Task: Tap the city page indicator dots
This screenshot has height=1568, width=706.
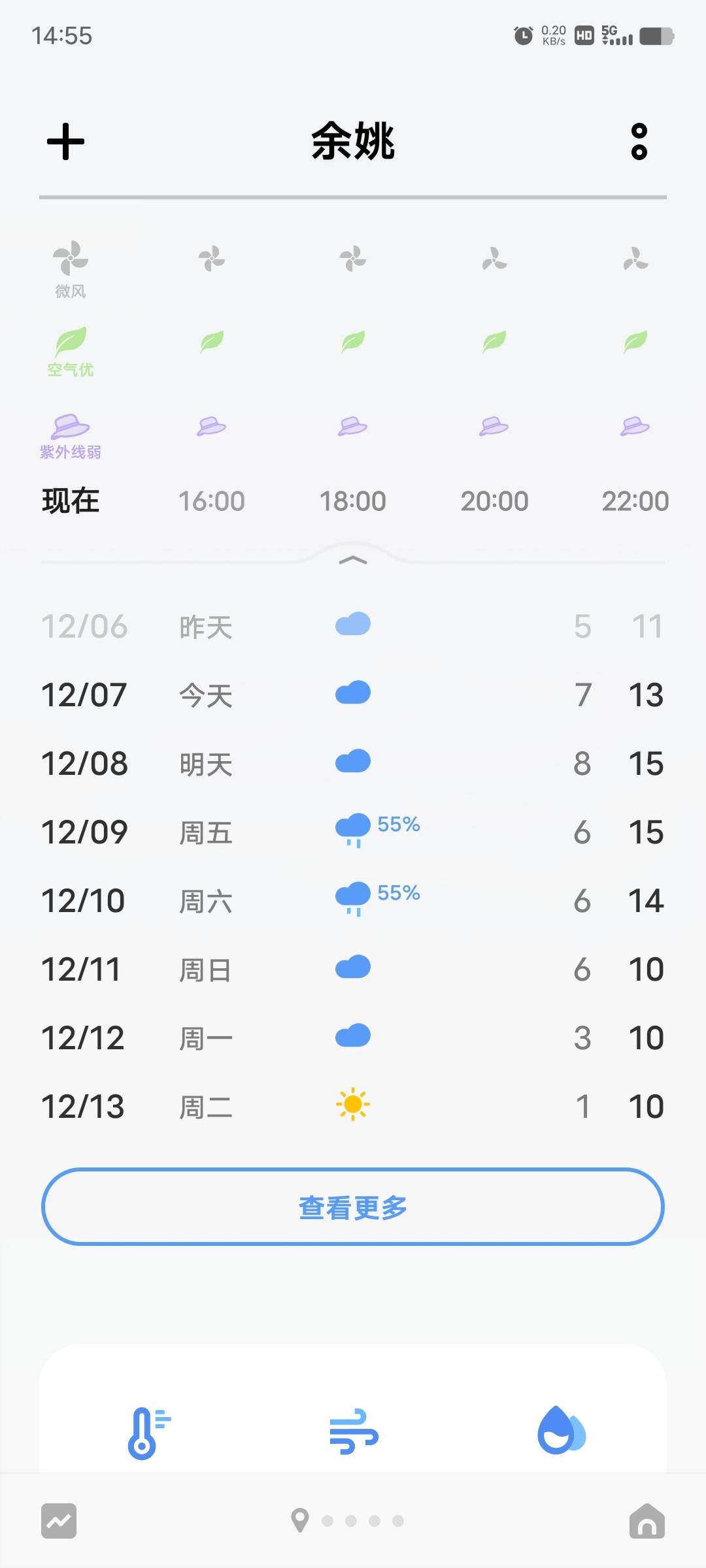Action: [x=363, y=1521]
